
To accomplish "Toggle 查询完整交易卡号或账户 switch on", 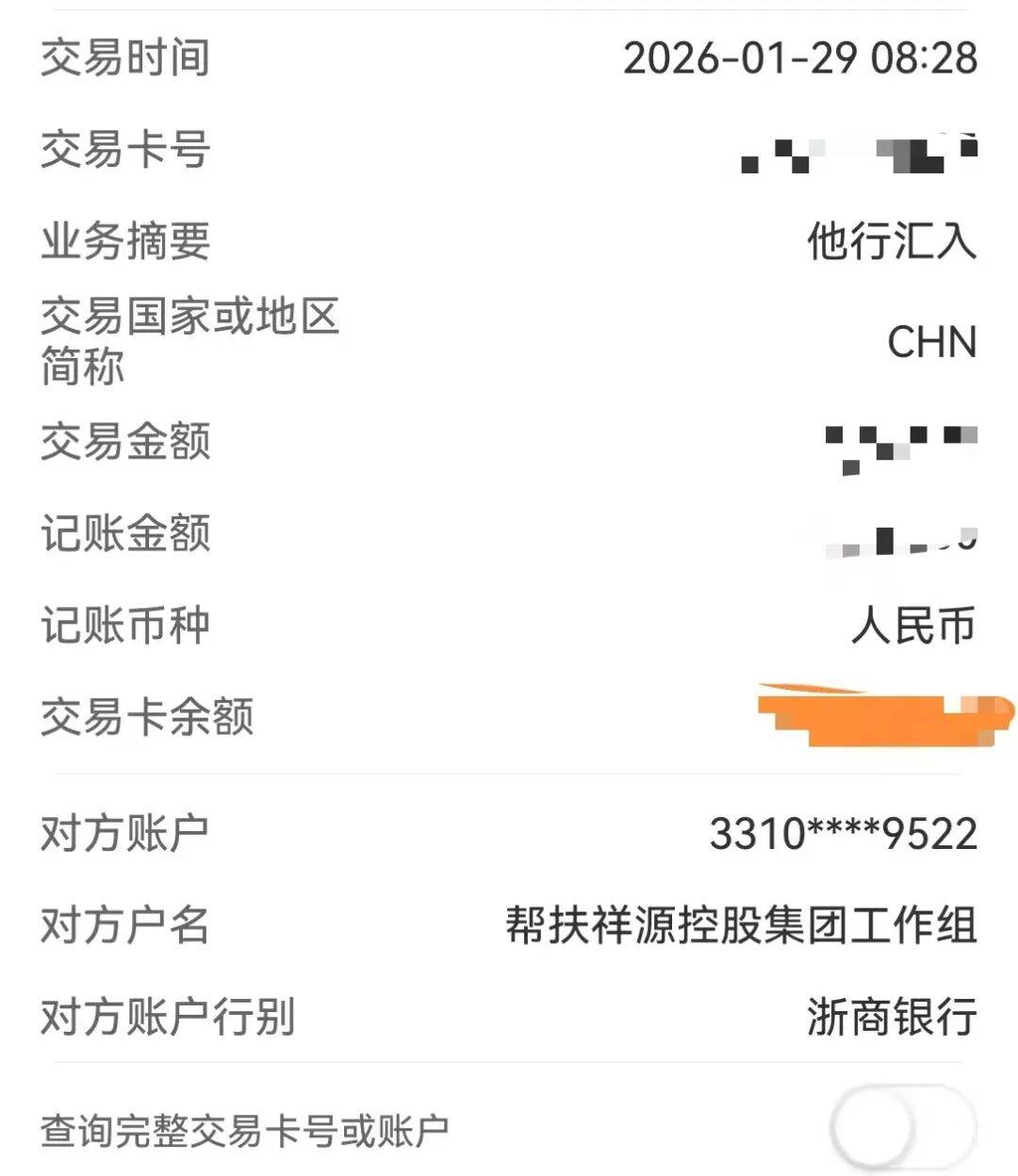I will (x=902, y=1127).
